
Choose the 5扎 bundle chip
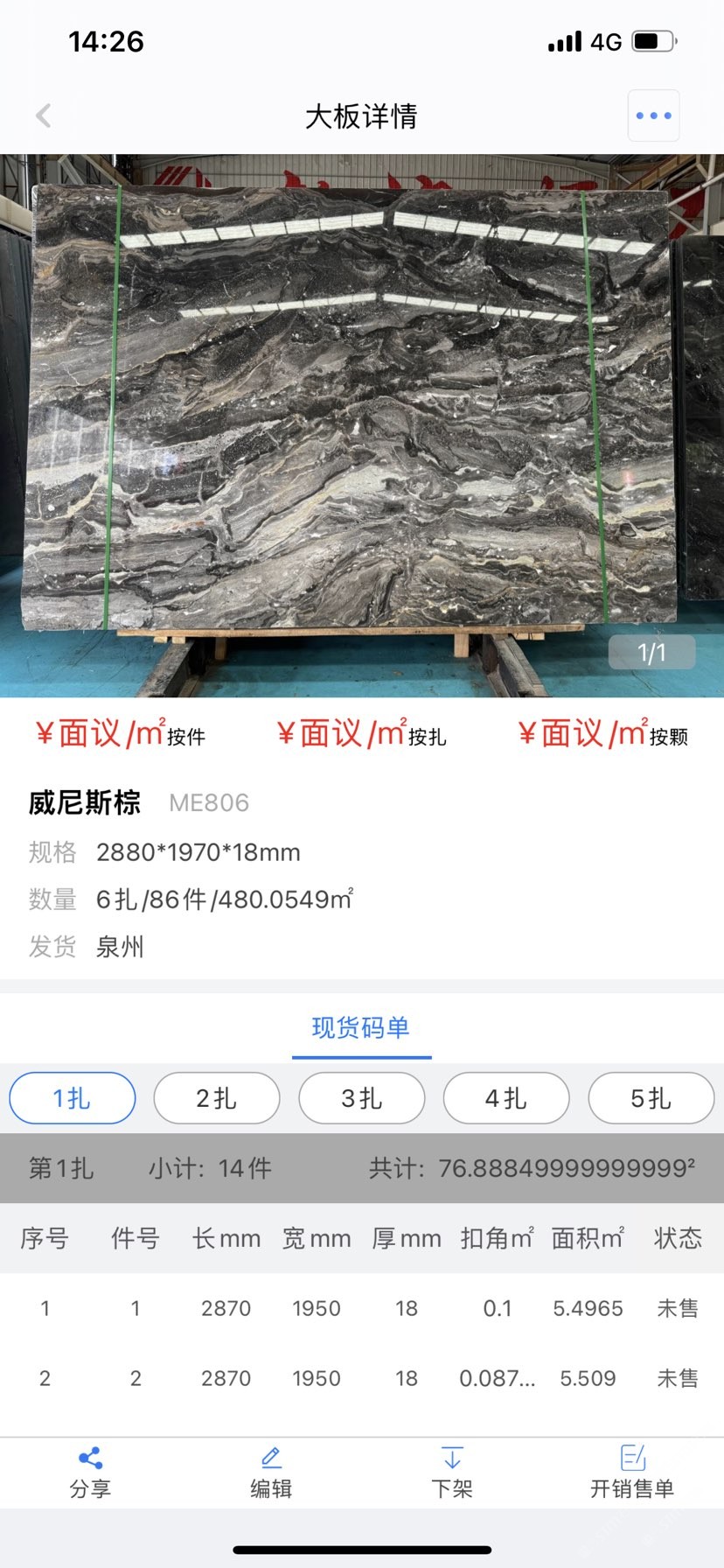(651, 1098)
